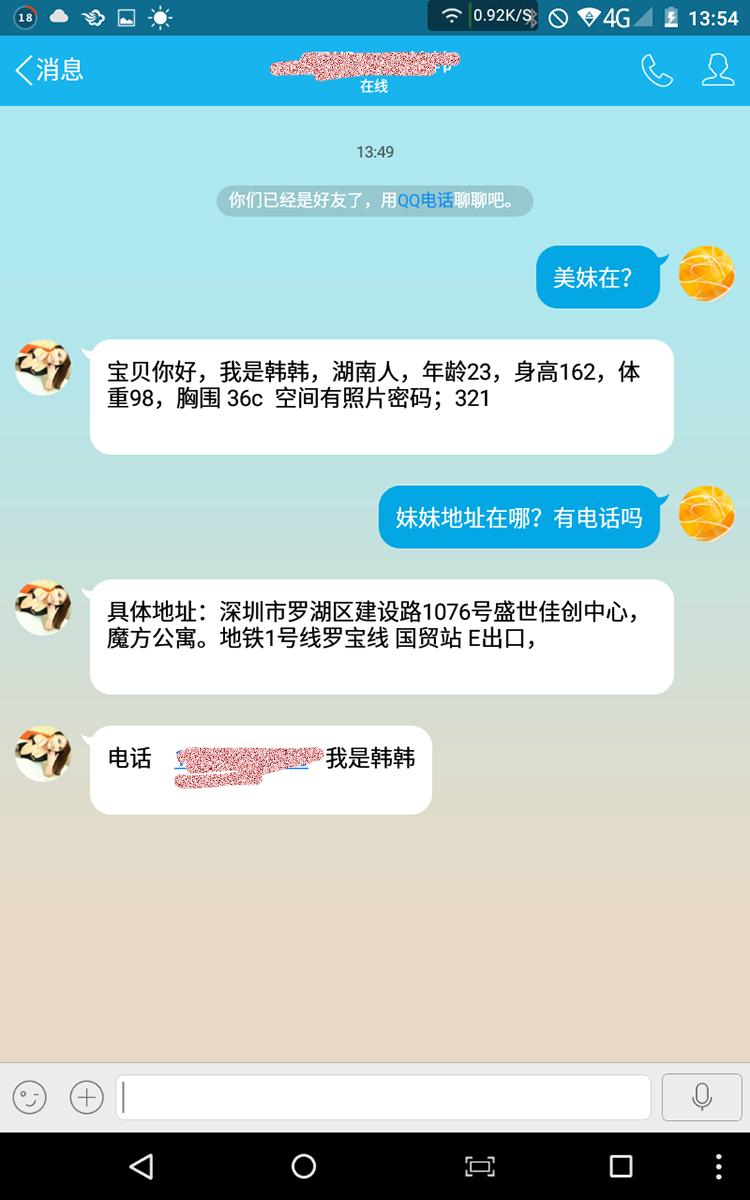Open the plus attachment menu
This screenshot has width=750, height=1200.
87,1097
